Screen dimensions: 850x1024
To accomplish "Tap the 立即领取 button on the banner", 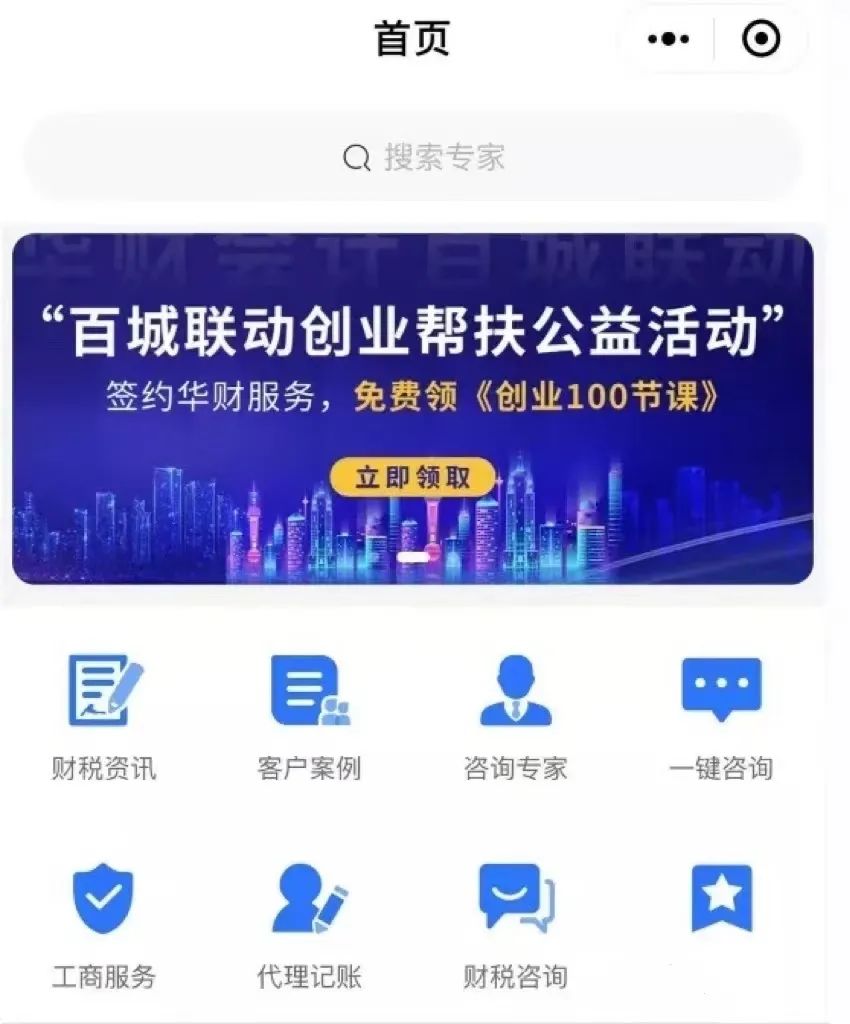I will click(x=413, y=478).
